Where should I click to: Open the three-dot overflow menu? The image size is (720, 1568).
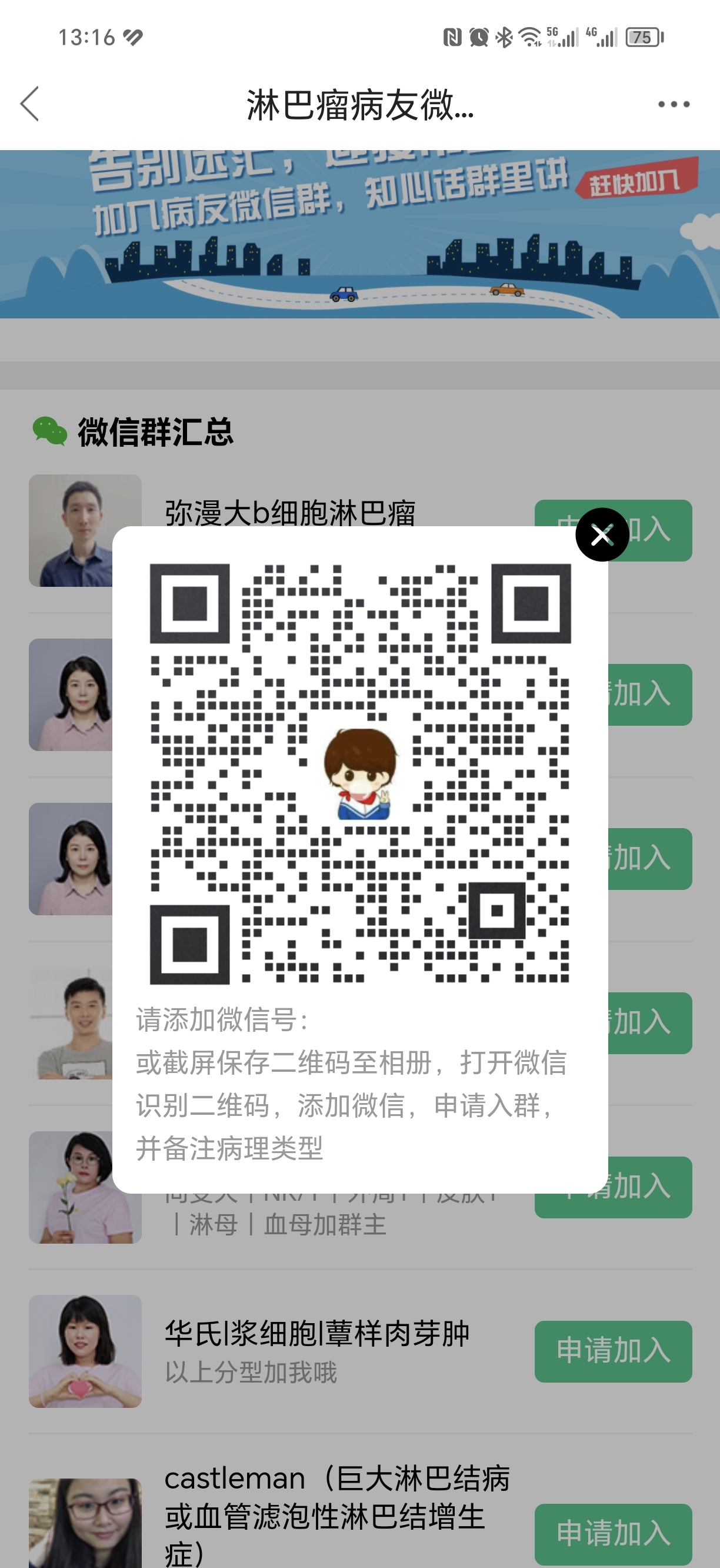click(x=673, y=104)
